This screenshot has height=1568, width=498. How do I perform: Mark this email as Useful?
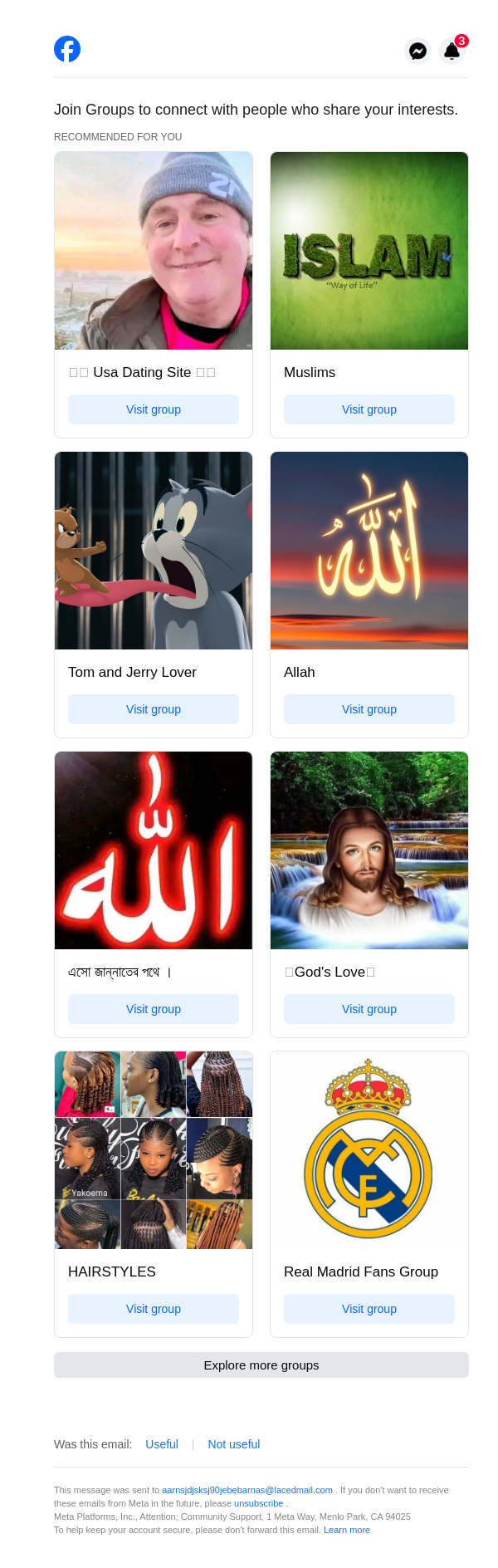[x=162, y=1444]
